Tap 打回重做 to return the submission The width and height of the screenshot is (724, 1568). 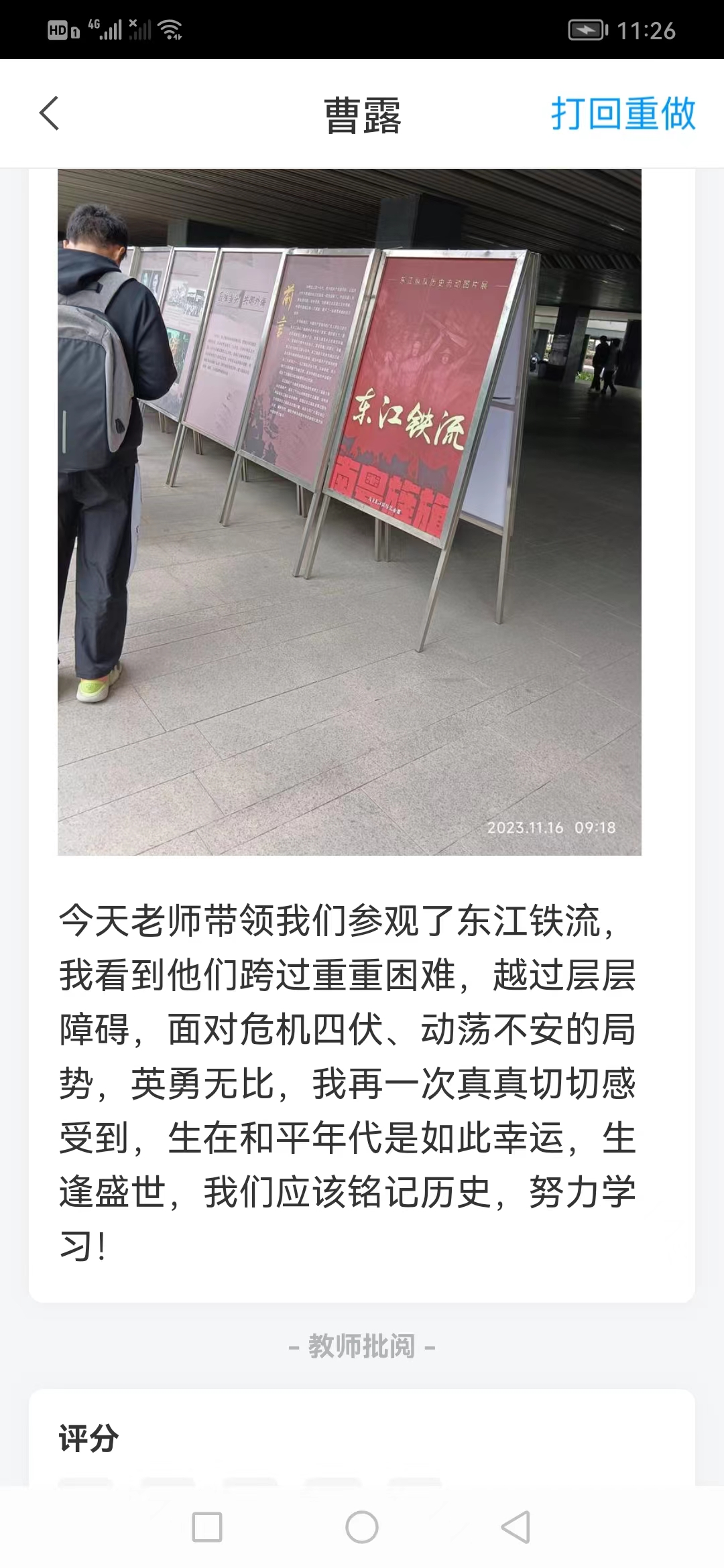click(623, 113)
